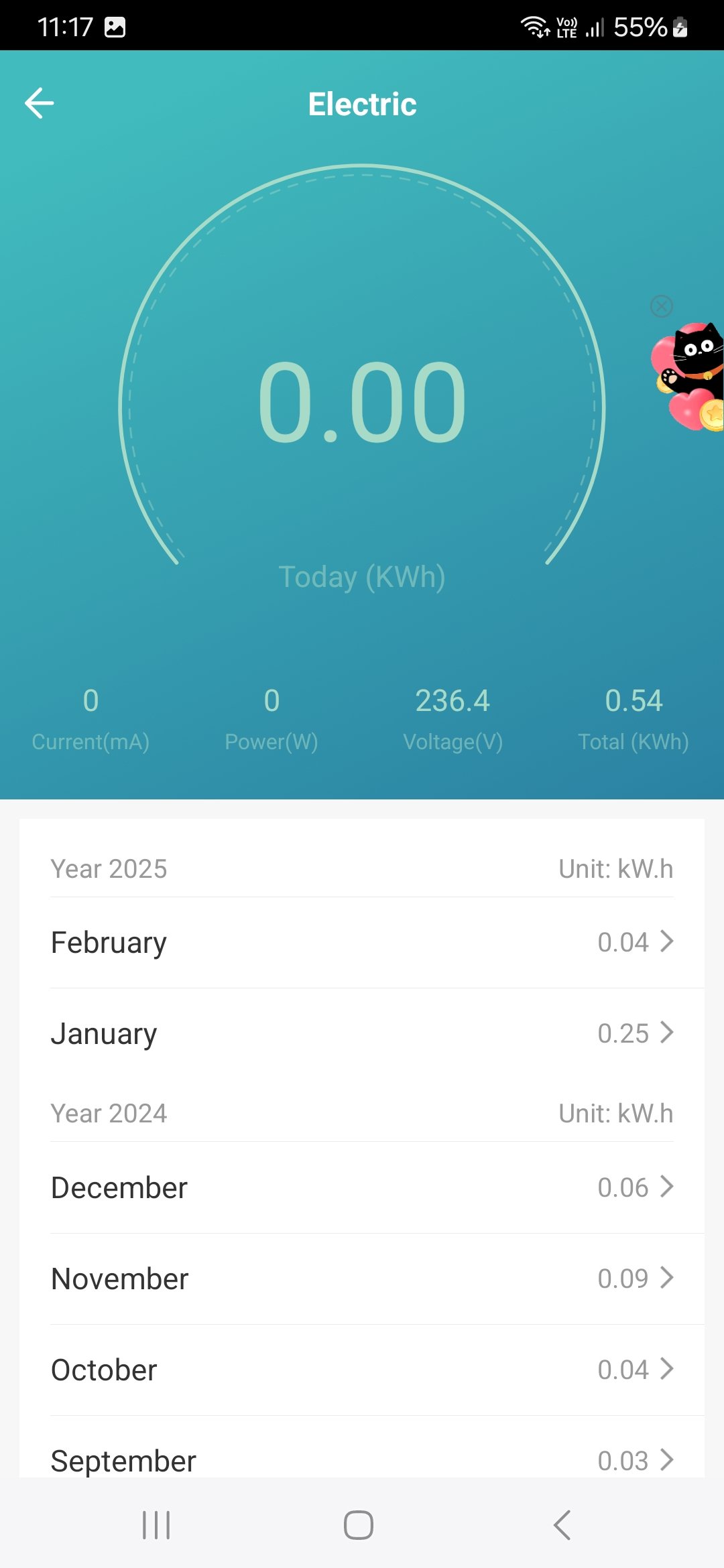Open February 2025 energy details
The height and width of the screenshot is (1568, 724).
[x=362, y=943]
